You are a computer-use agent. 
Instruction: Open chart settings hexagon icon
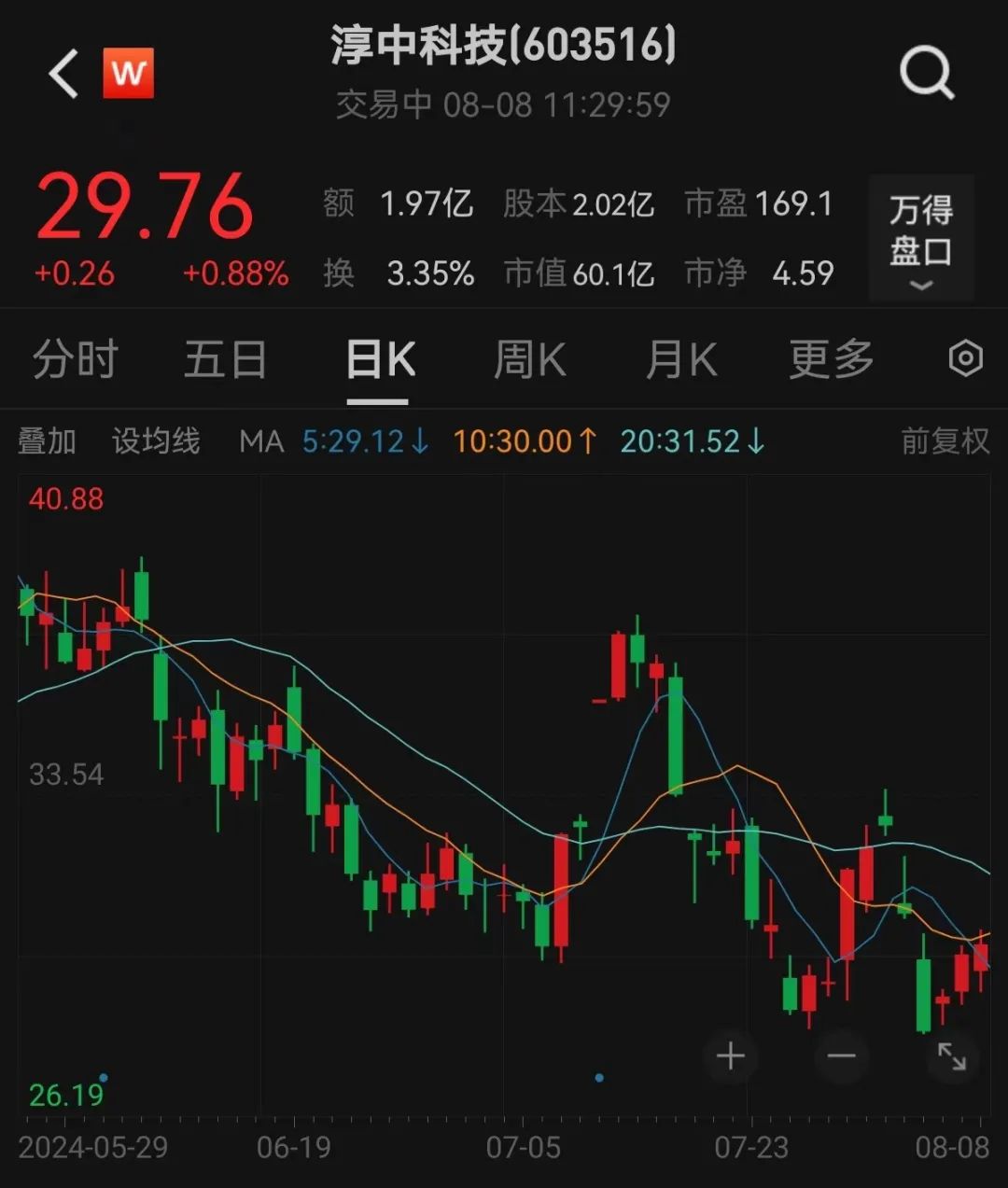(x=965, y=358)
